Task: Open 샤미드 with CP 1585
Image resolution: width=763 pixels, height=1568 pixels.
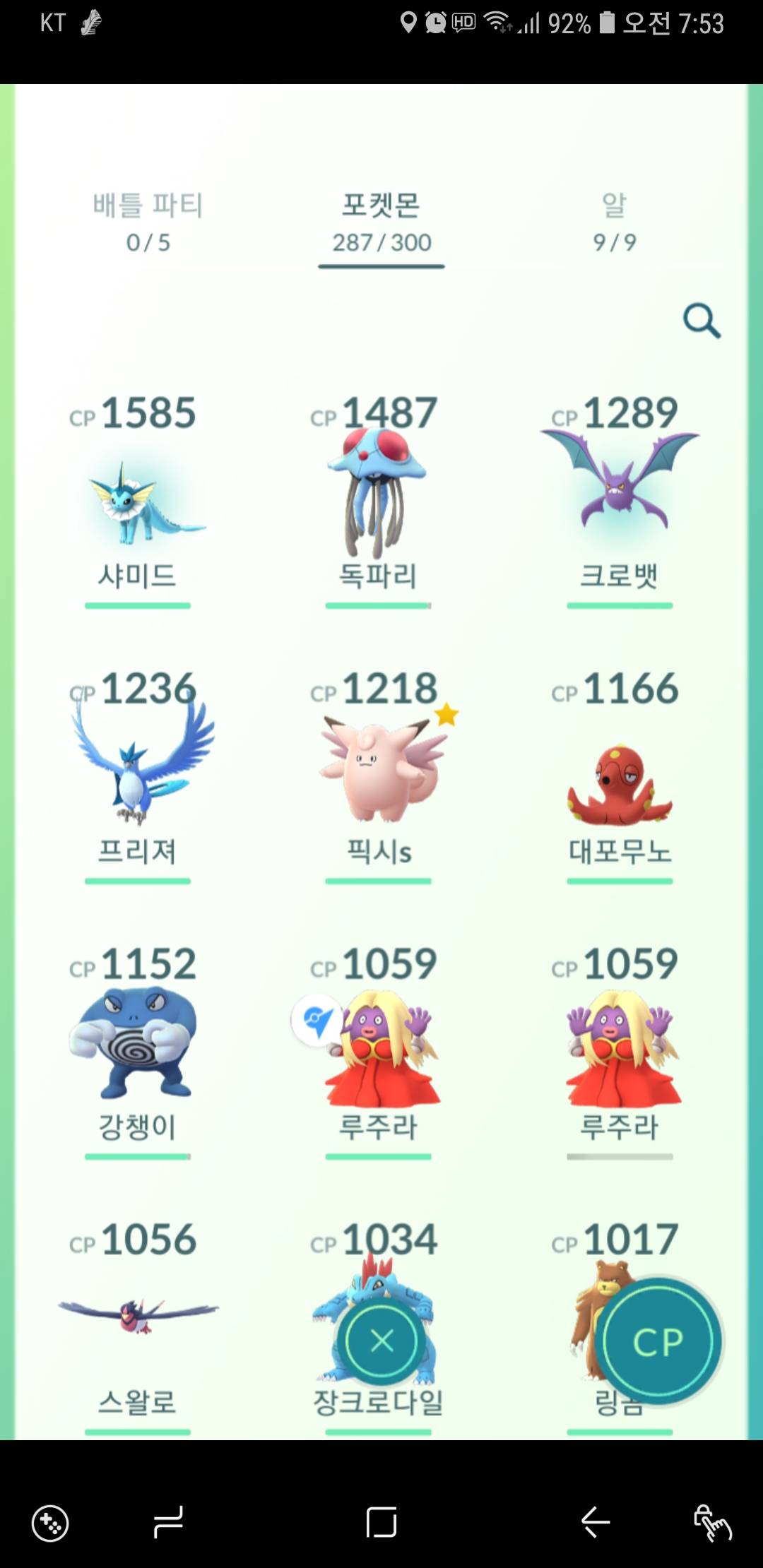Action: [138, 501]
